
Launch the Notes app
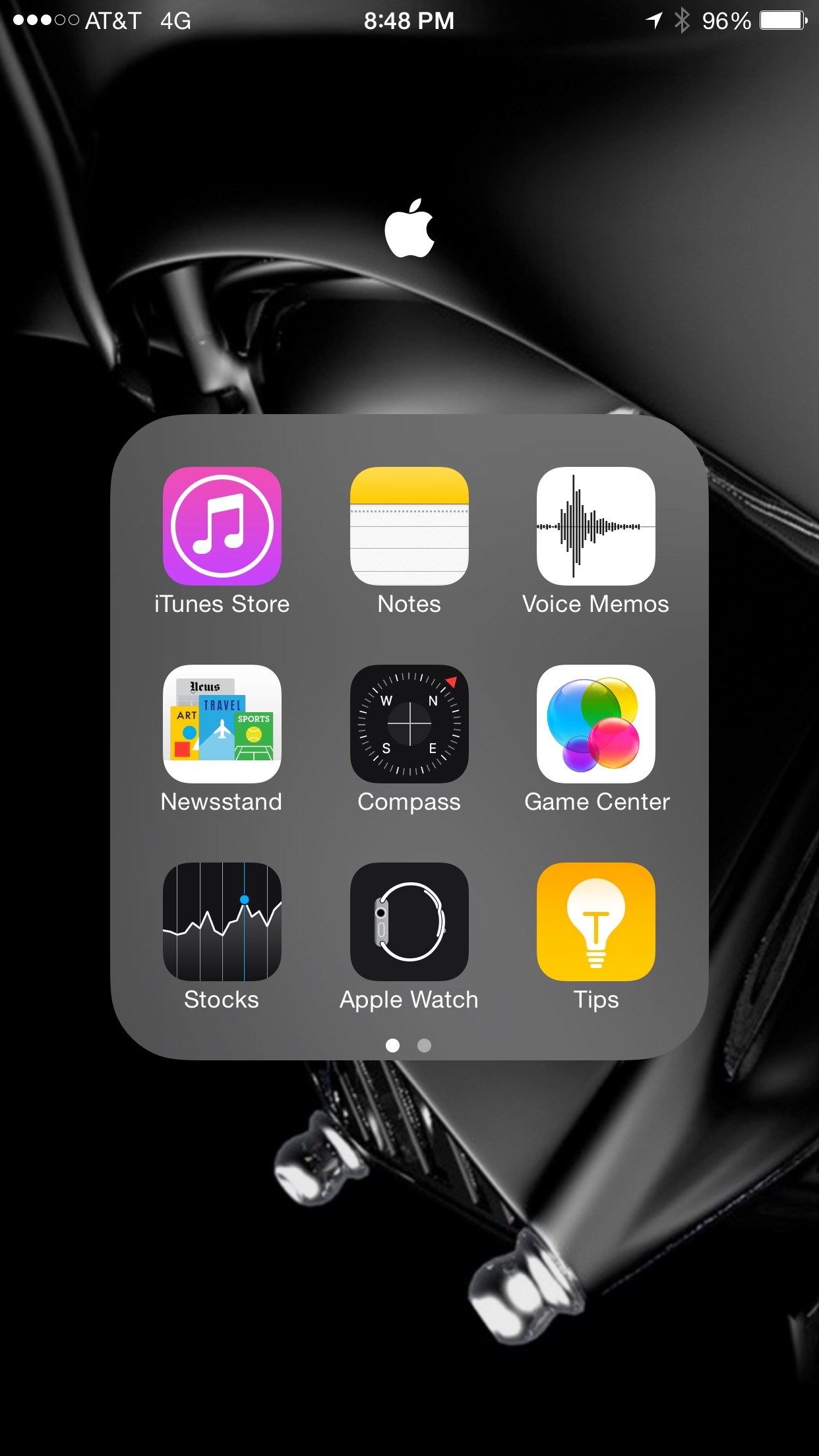[x=409, y=526]
